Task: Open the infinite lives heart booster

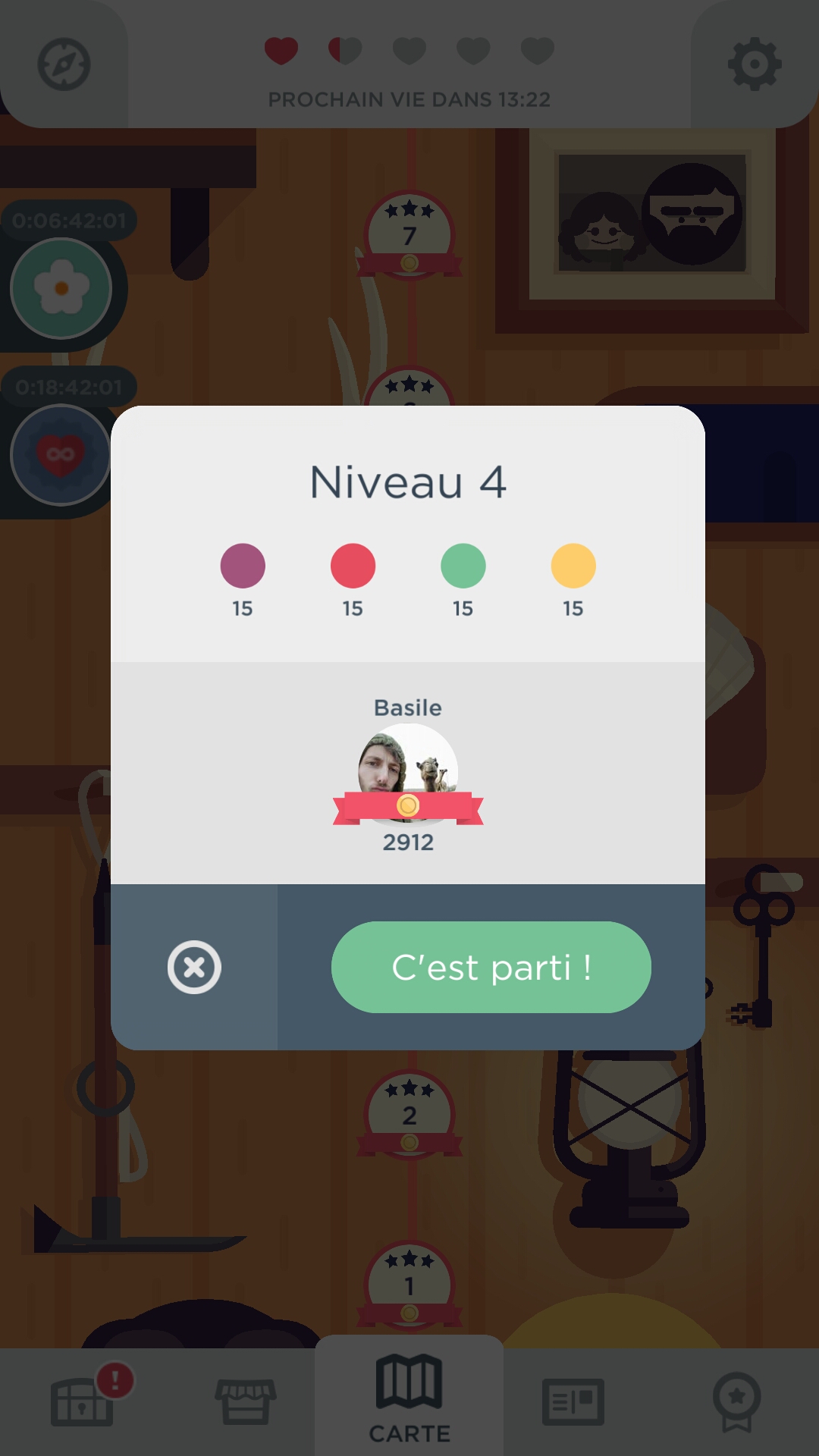Action: point(61,455)
